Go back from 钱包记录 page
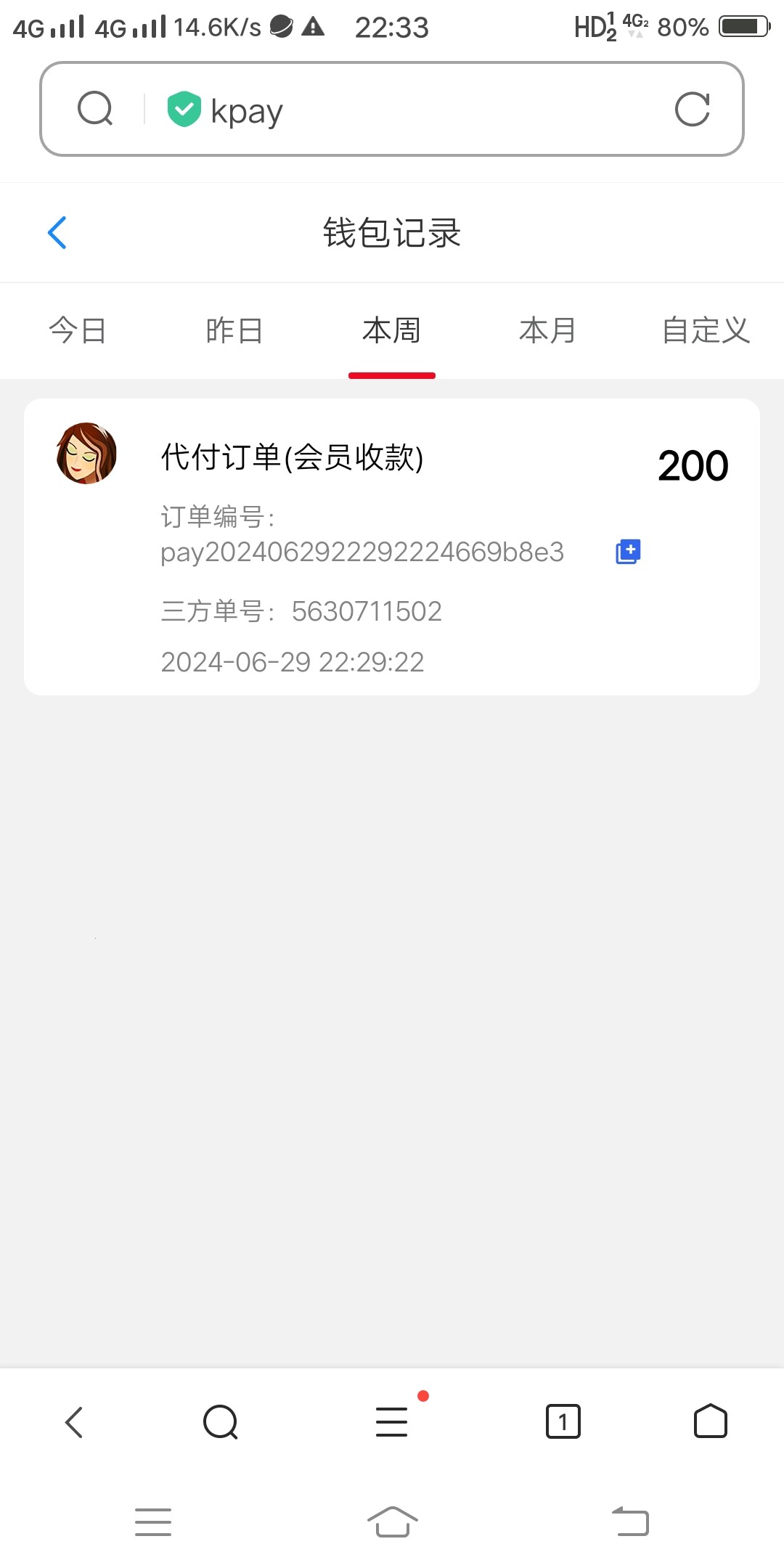Screen dimensions: 784x1568 tap(57, 232)
